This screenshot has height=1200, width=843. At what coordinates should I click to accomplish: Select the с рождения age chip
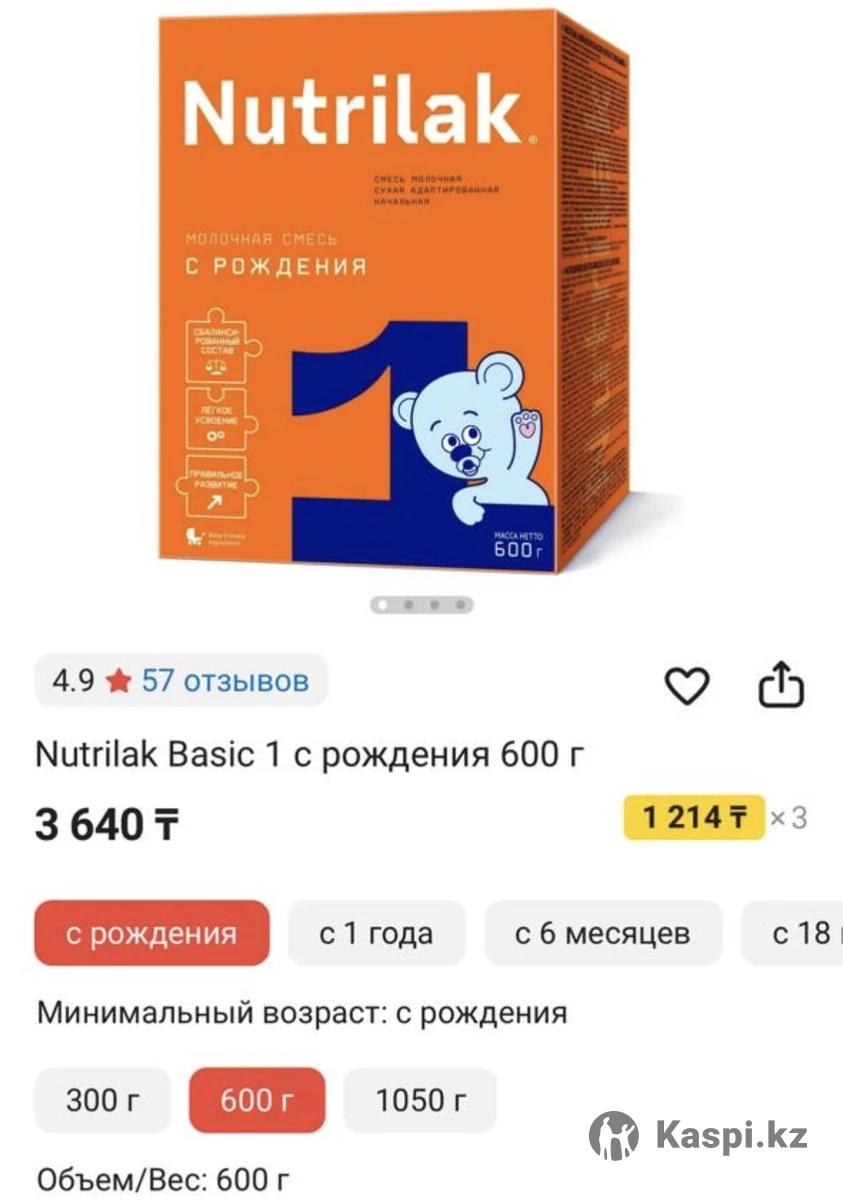[x=152, y=934]
